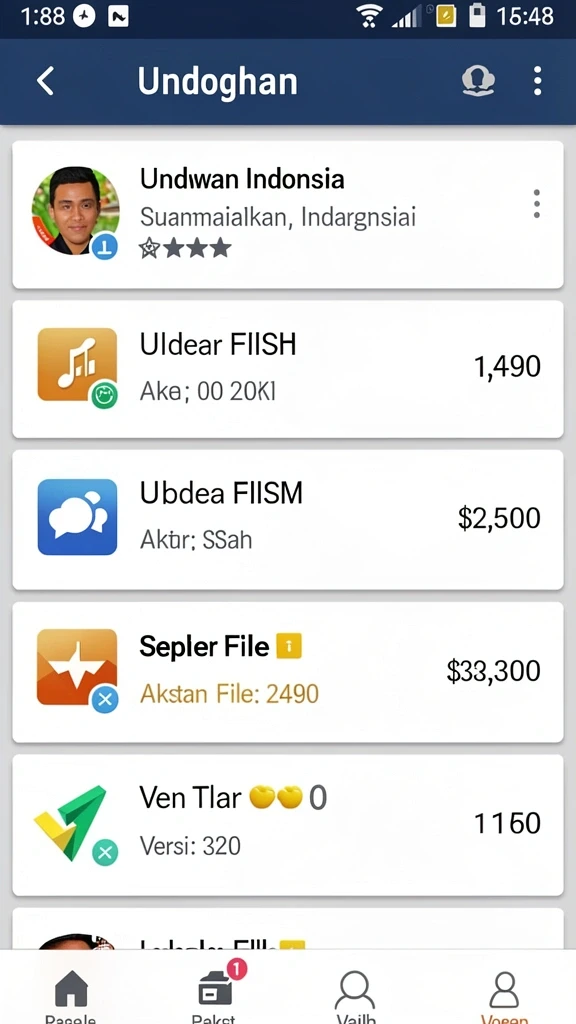Screen dimensions: 576x1024
Task: Open the last tab in the bottom bar
Action: [504, 995]
